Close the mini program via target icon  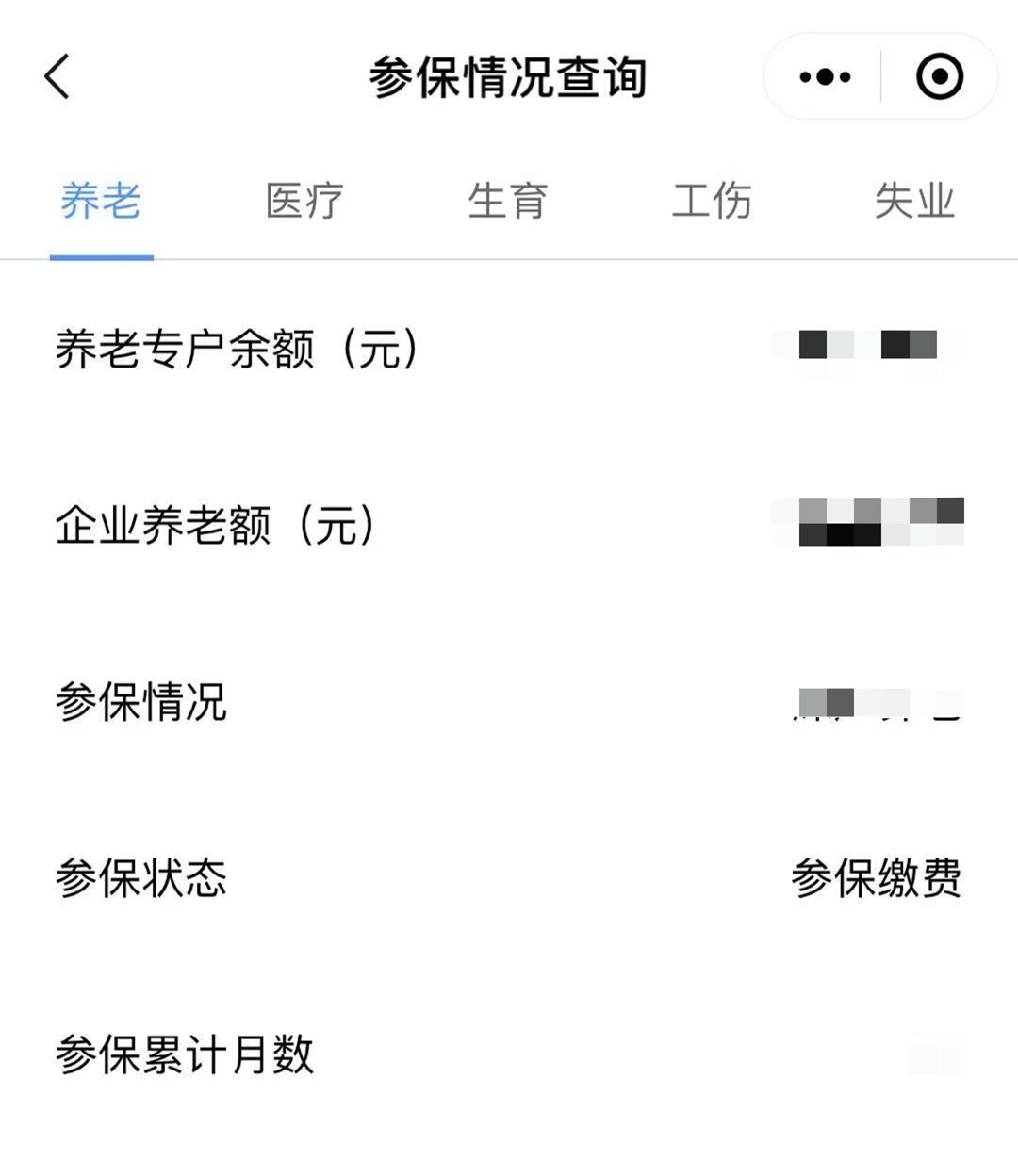click(940, 77)
